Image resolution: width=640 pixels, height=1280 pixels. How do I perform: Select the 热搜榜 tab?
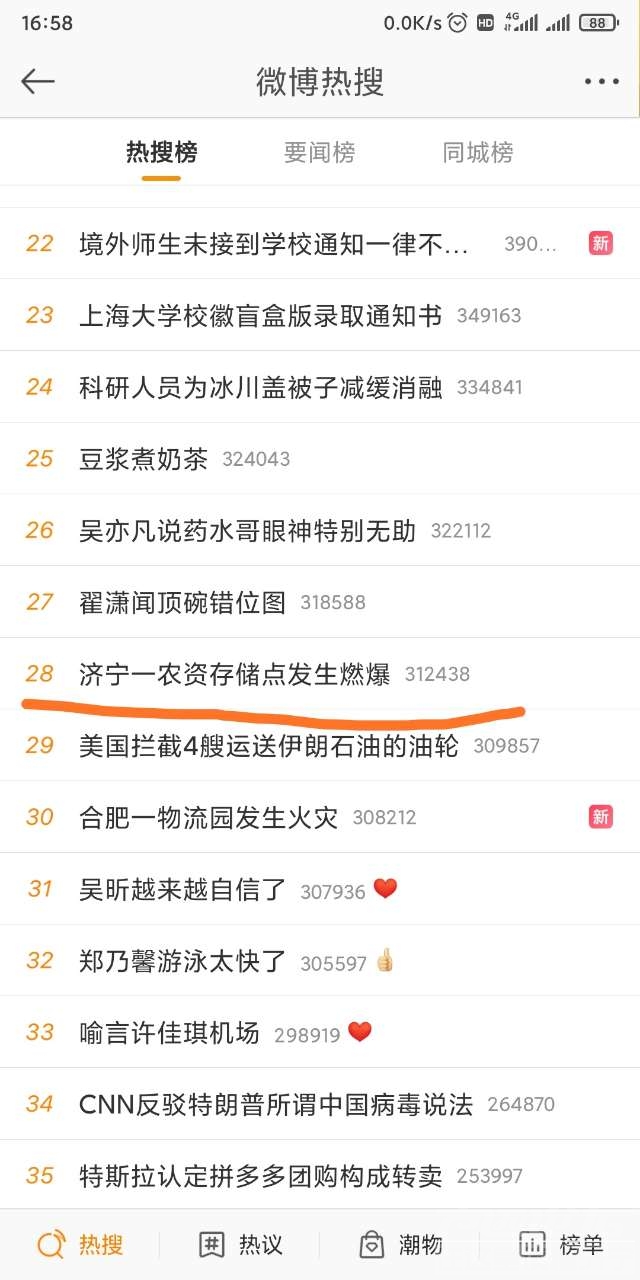[161, 153]
